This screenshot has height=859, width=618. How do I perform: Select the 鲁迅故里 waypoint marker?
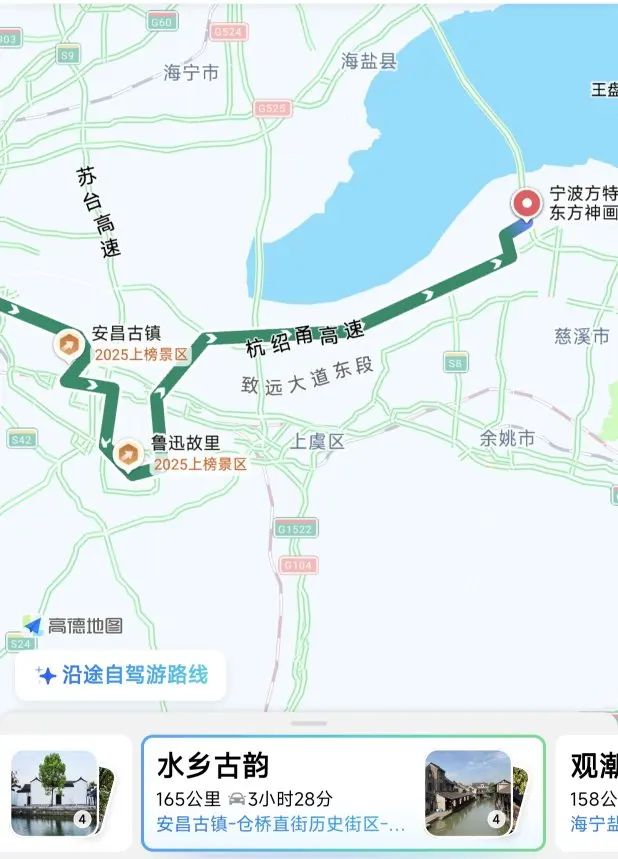tap(128, 455)
